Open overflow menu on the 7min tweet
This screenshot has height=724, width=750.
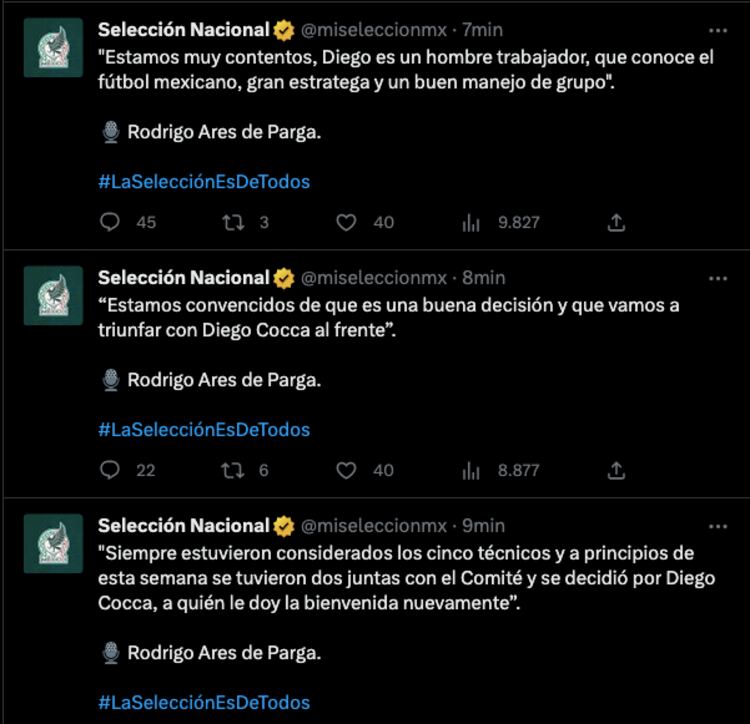point(717,31)
